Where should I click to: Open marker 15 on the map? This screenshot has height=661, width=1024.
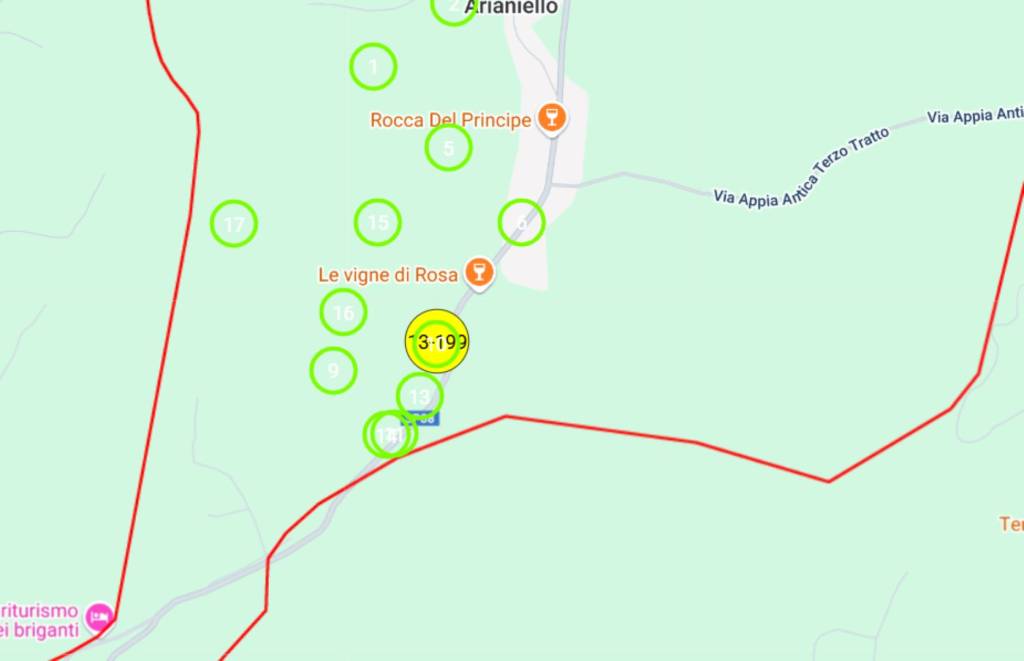point(377,222)
